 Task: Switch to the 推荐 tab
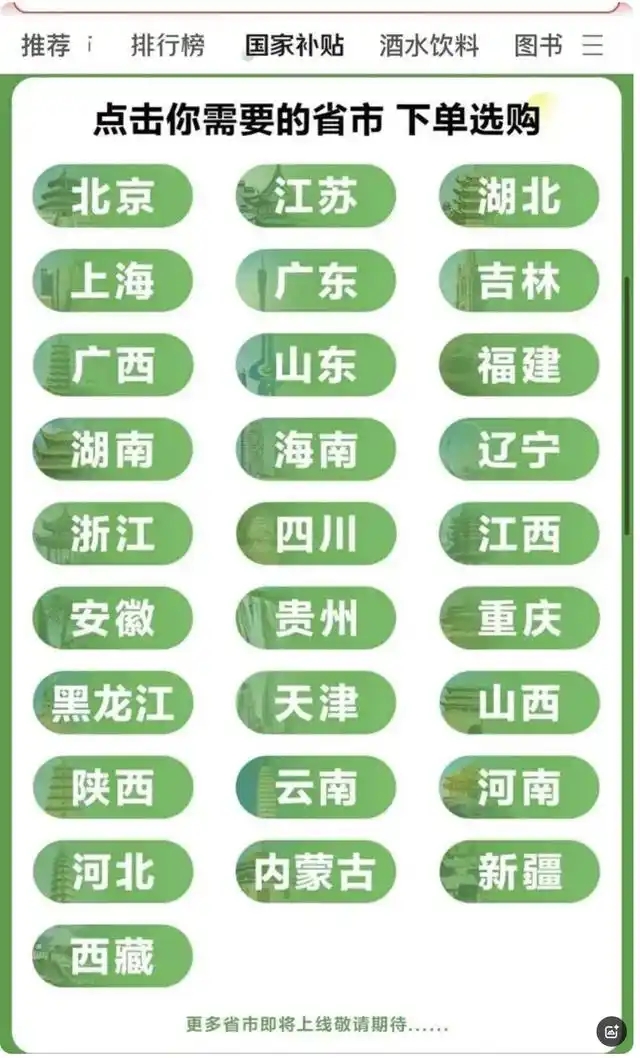pos(46,45)
